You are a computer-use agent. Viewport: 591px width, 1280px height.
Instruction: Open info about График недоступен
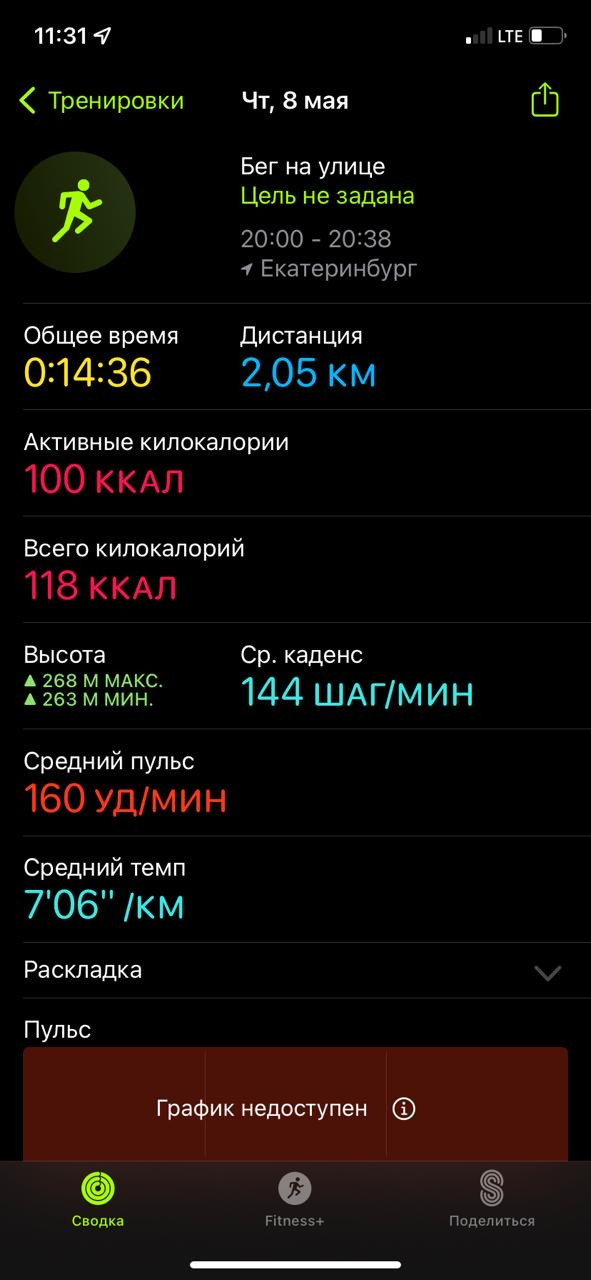click(x=403, y=1109)
